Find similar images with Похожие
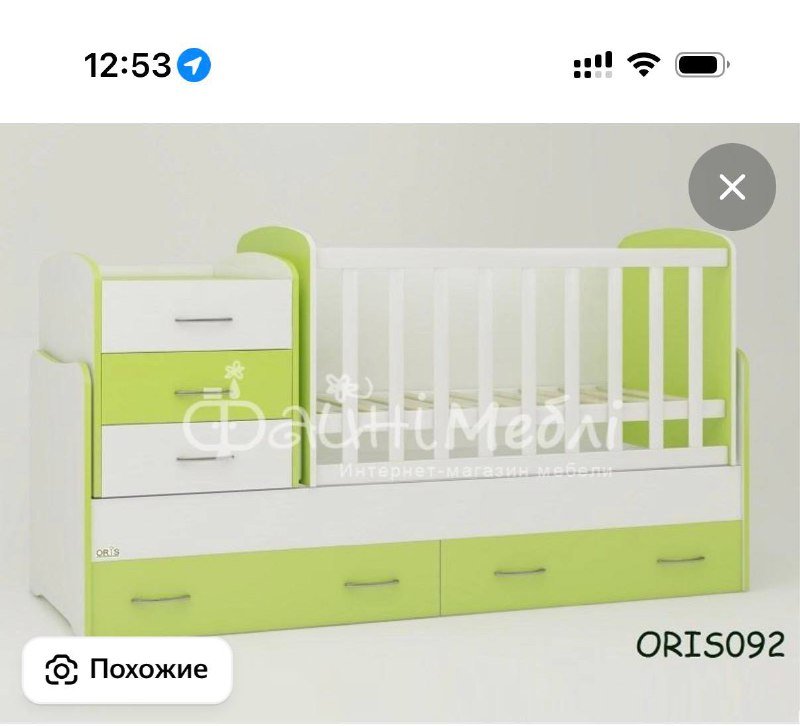800x726 pixels. pyautogui.click(x=128, y=669)
